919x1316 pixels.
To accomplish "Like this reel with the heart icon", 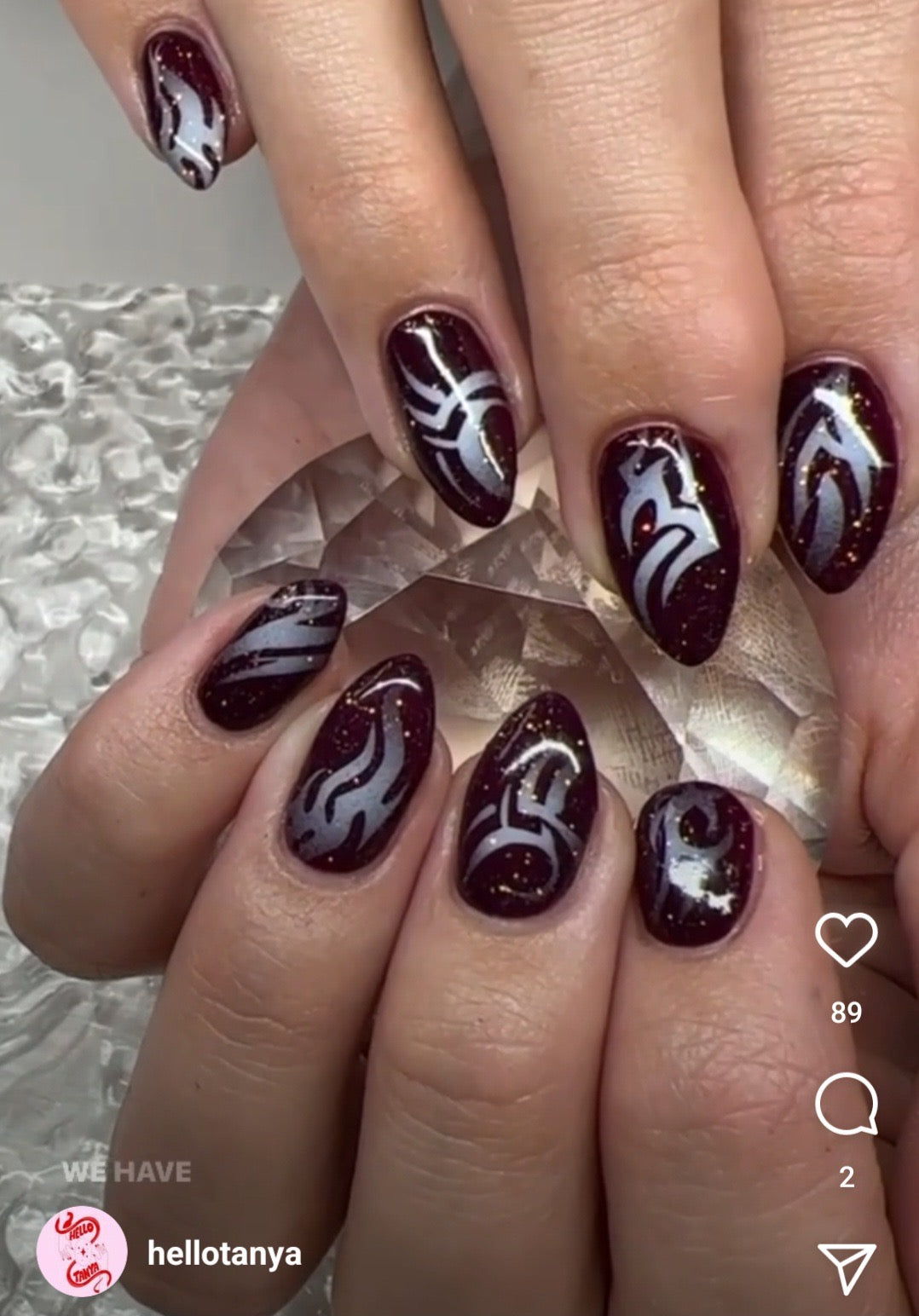I will tap(846, 938).
